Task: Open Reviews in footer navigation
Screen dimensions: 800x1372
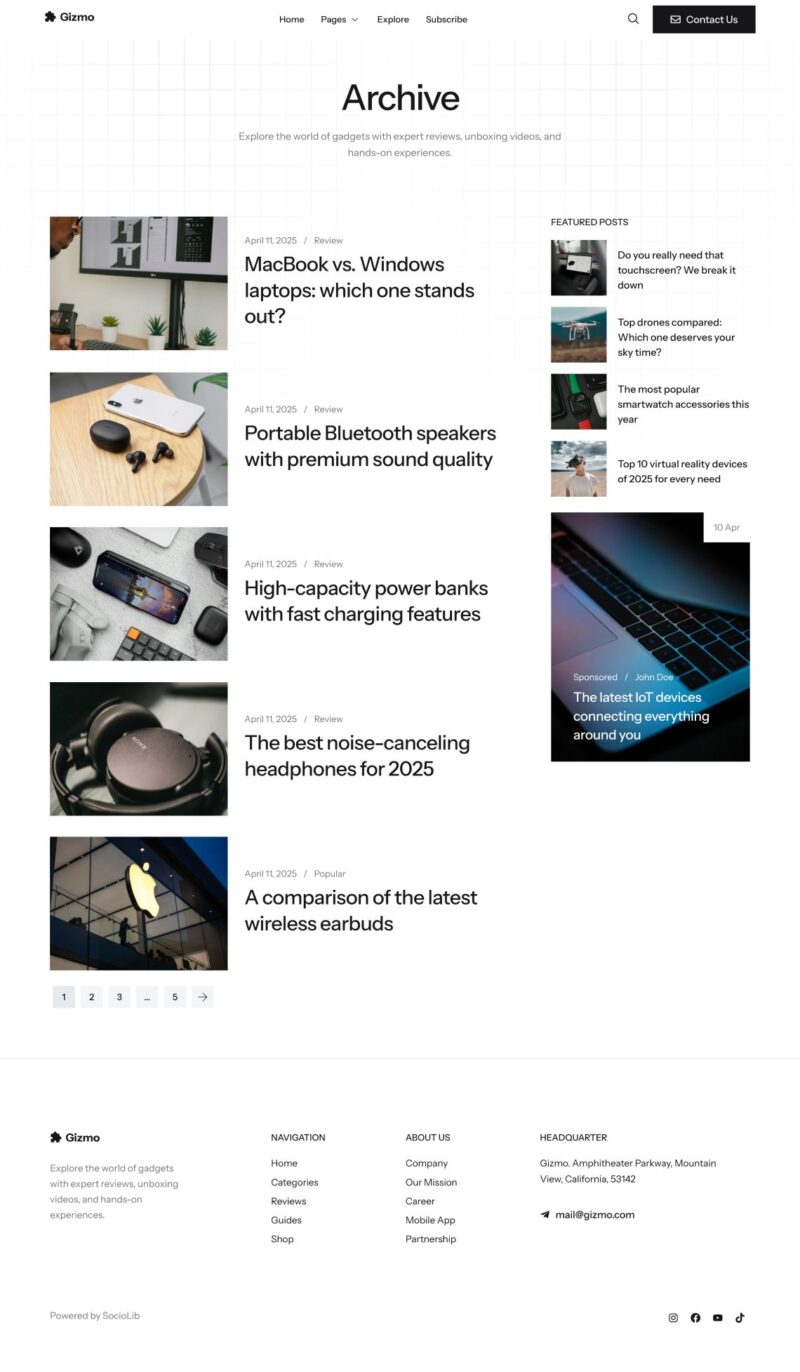Action: [x=288, y=1201]
